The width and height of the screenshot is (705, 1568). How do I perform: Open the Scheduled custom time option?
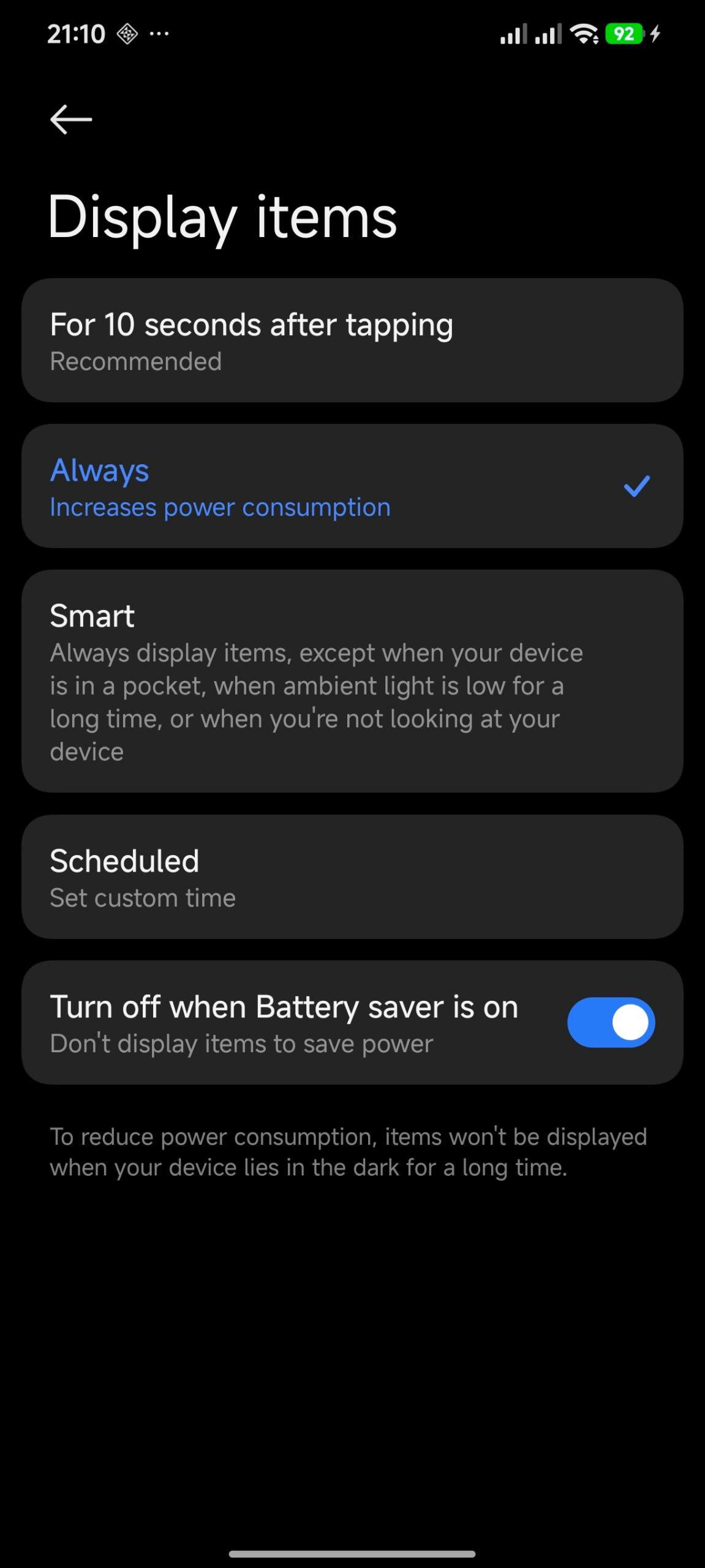click(x=352, y=877)
